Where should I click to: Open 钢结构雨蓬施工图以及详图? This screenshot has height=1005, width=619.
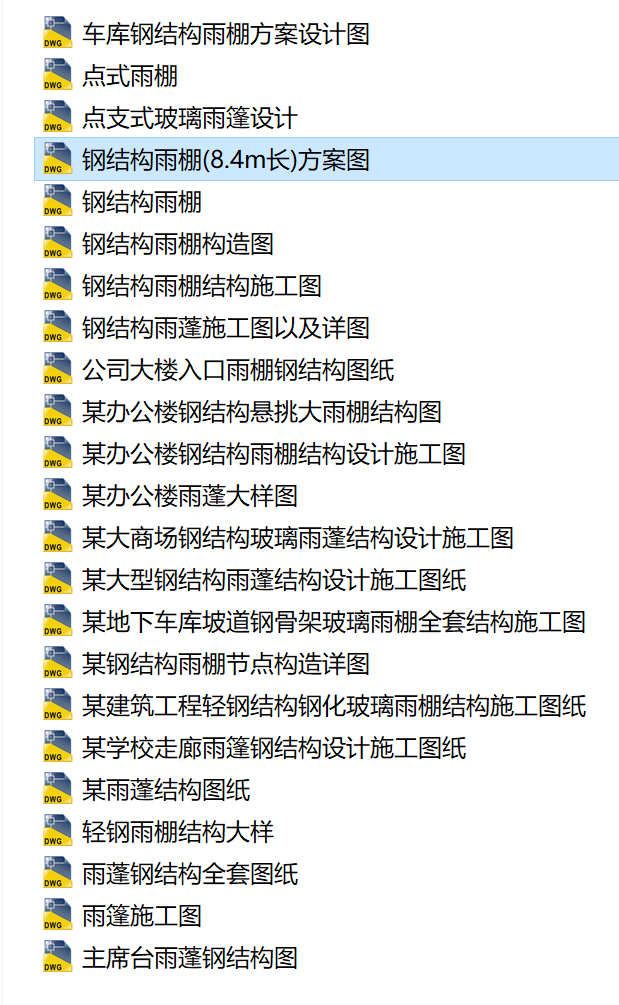pos(225,328)
